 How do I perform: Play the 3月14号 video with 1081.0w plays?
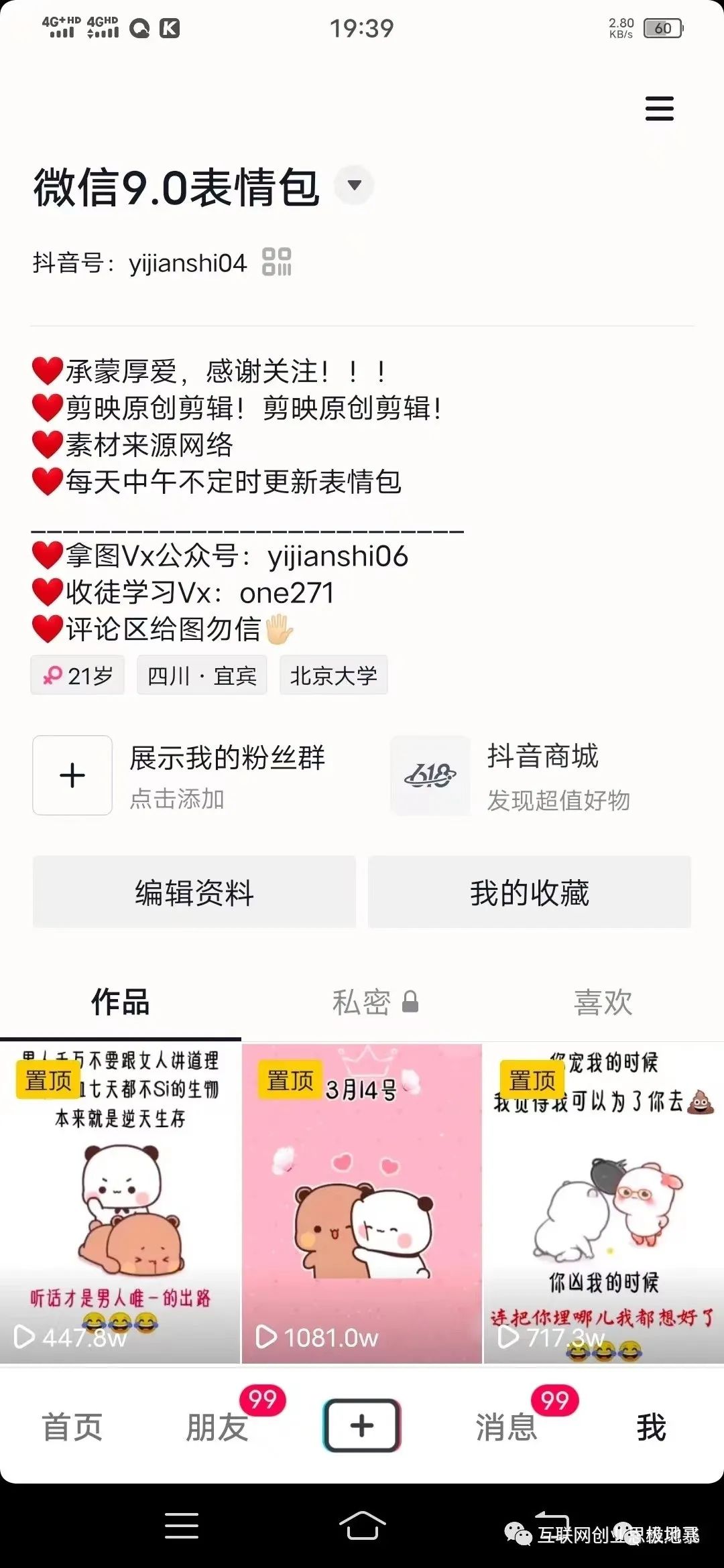pos(361,1203)
